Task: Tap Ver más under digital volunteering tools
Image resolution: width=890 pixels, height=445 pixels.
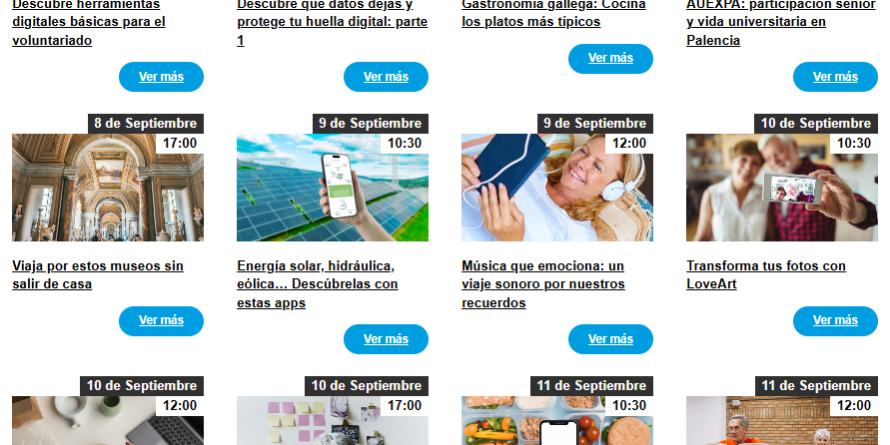Action: click(x=161, y=77)
